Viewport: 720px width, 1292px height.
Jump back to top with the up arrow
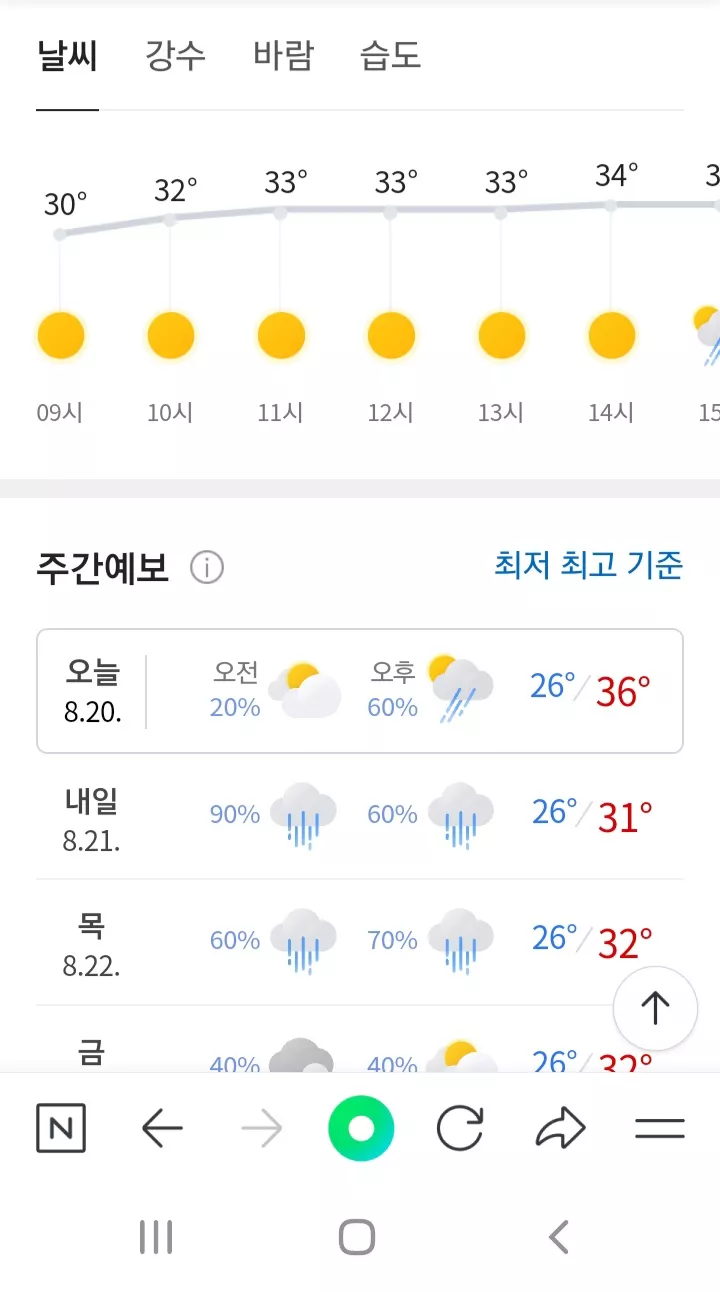point(655,1008)
